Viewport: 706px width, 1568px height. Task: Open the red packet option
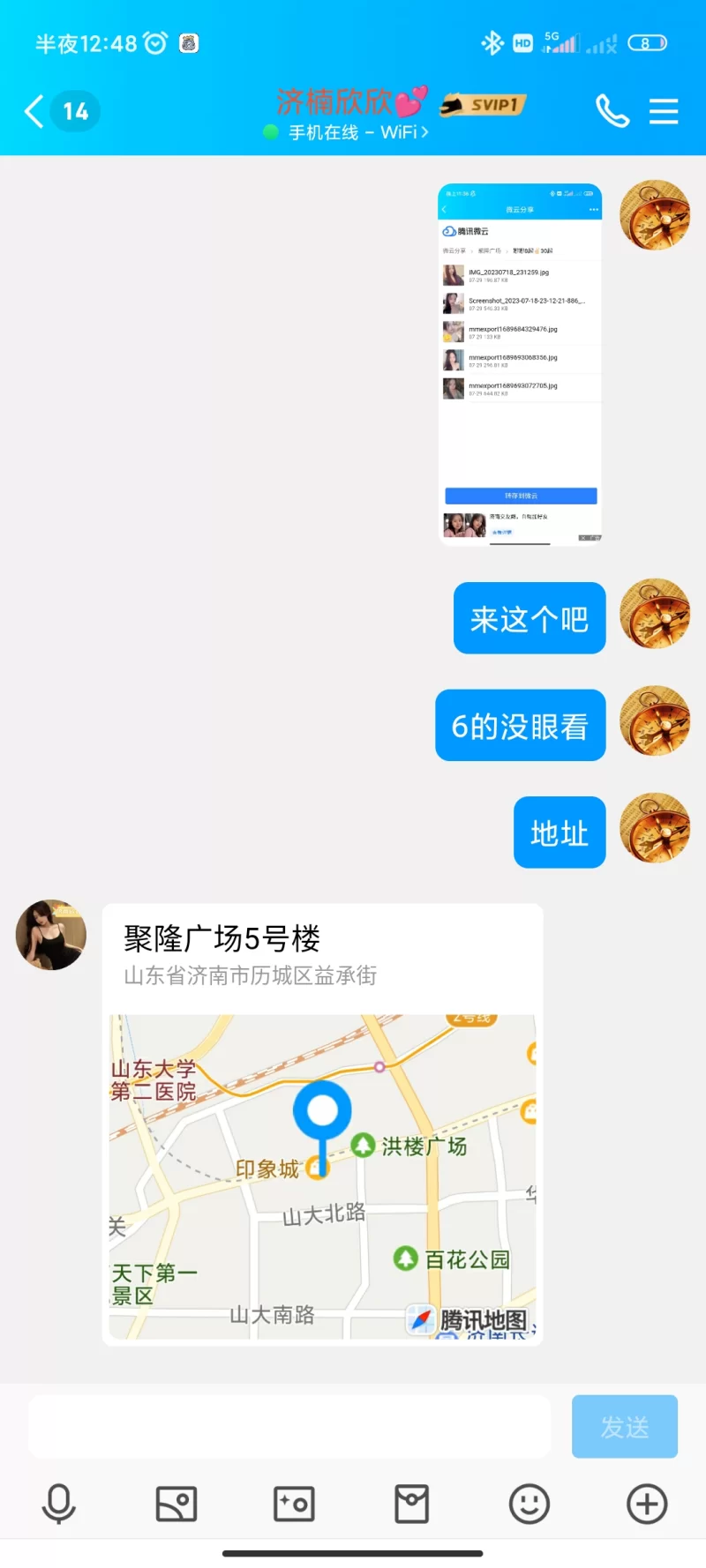[411, 1504]
